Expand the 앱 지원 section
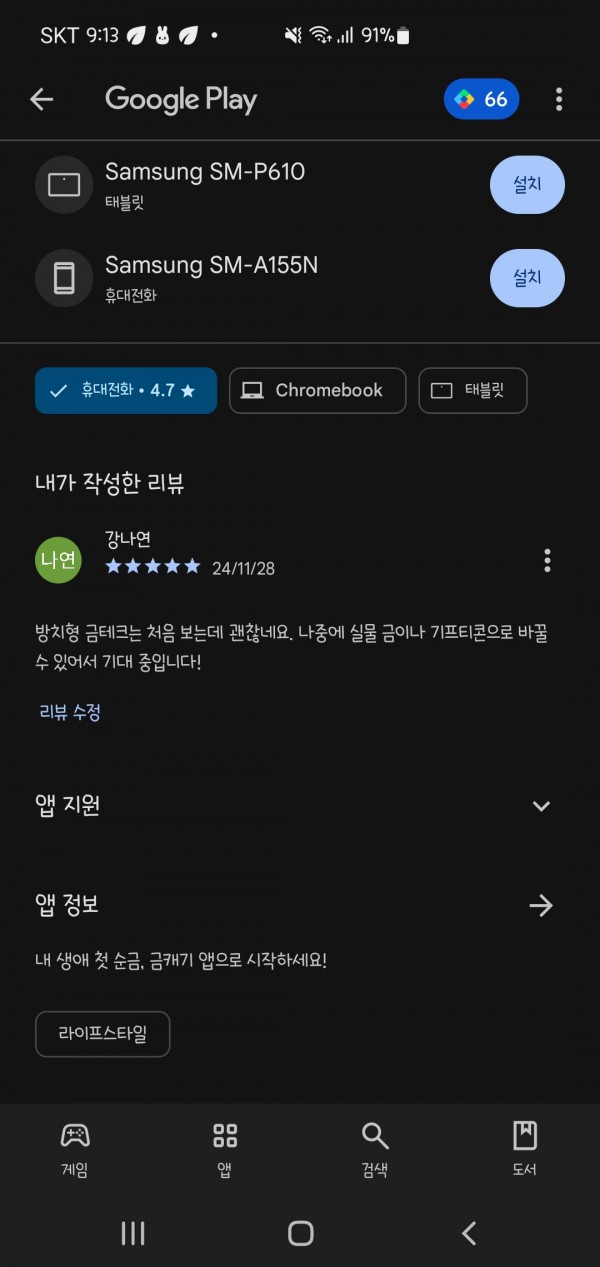 (x=300, y=806)
